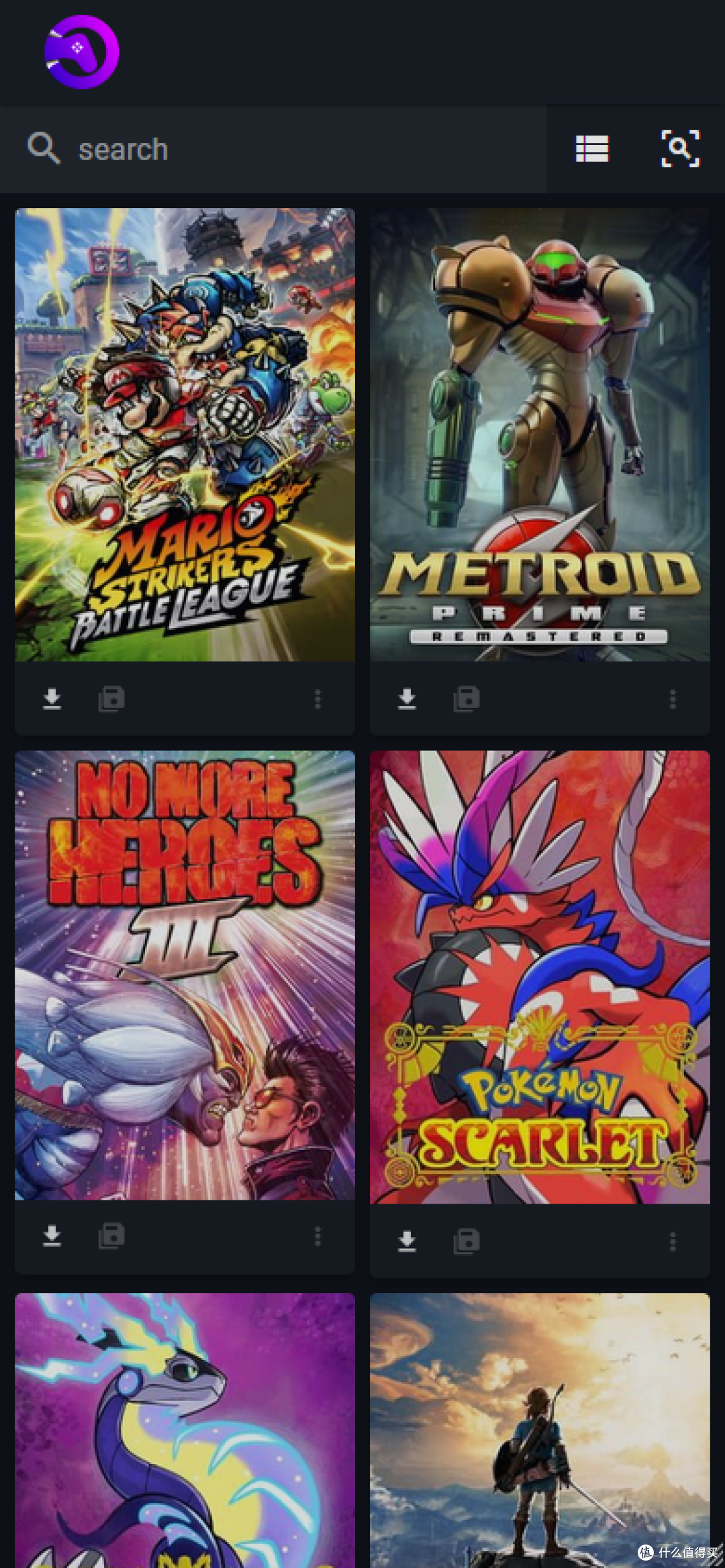Open more options for No More Heroes III

point(318,1236)
